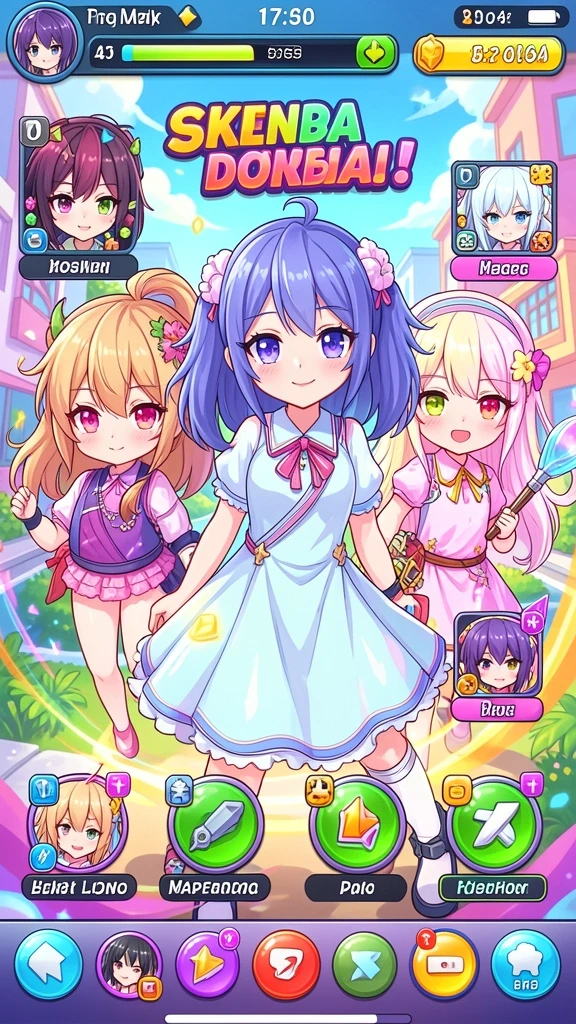The image size is (576, 1024).
Task: Tap the green sword button
Action: coord(216,825)
